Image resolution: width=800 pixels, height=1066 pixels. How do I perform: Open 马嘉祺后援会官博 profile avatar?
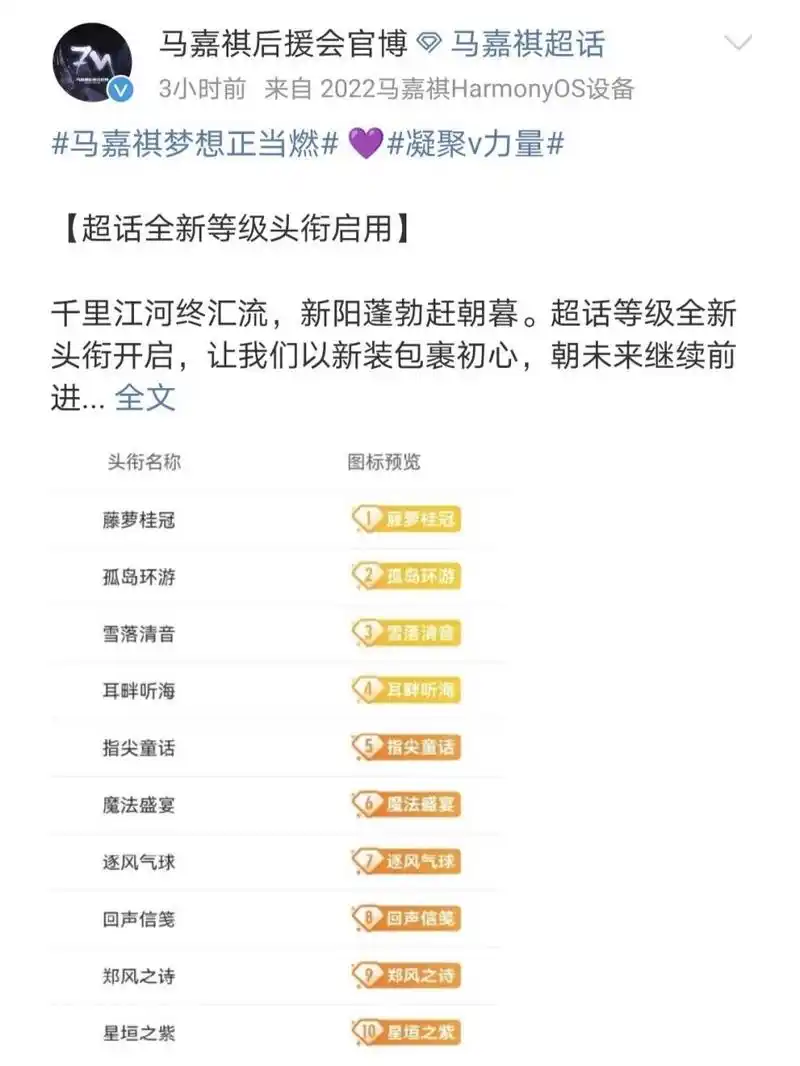coord(92,62)
